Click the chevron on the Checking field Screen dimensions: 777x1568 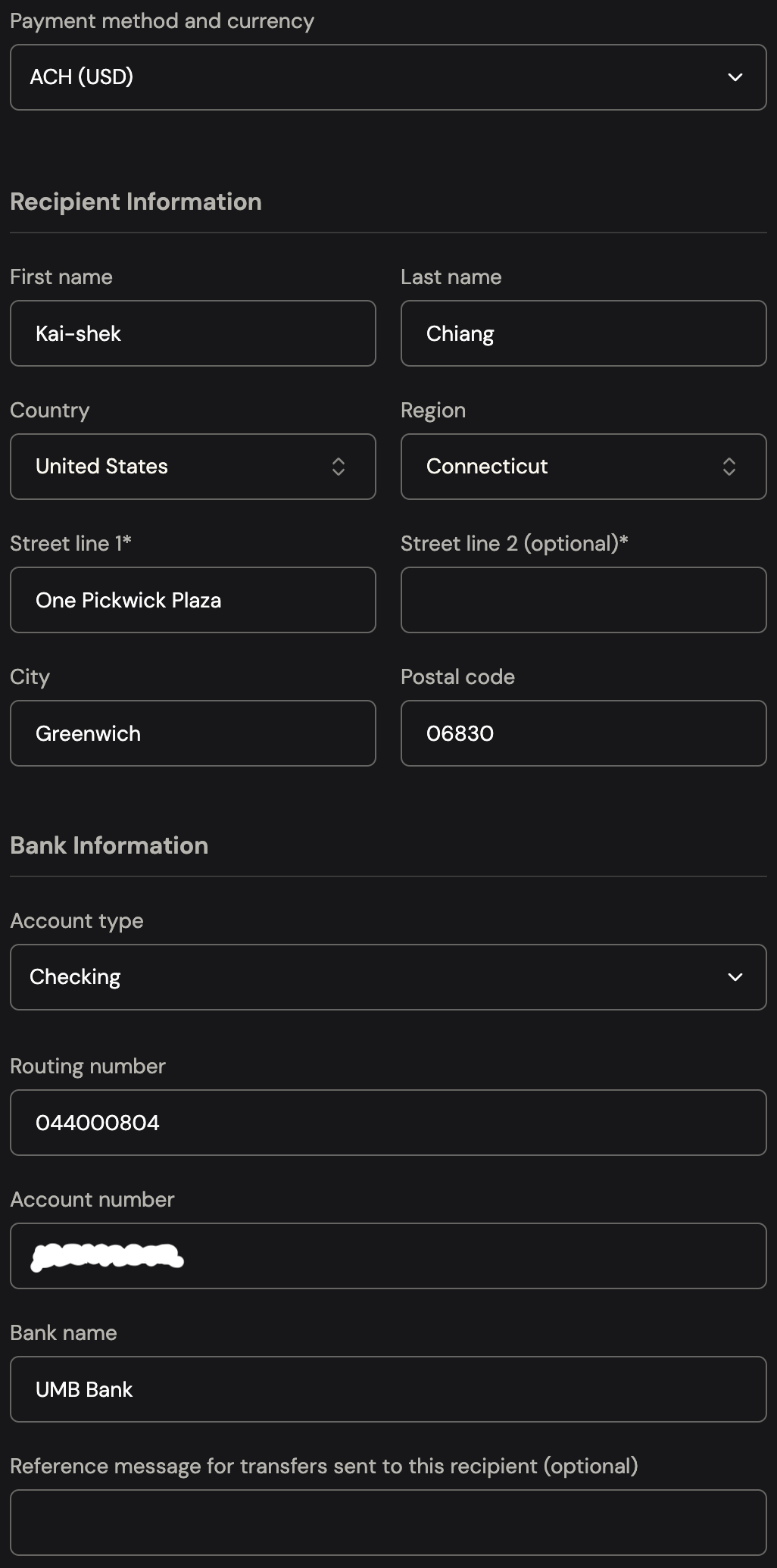coord(733,977)
